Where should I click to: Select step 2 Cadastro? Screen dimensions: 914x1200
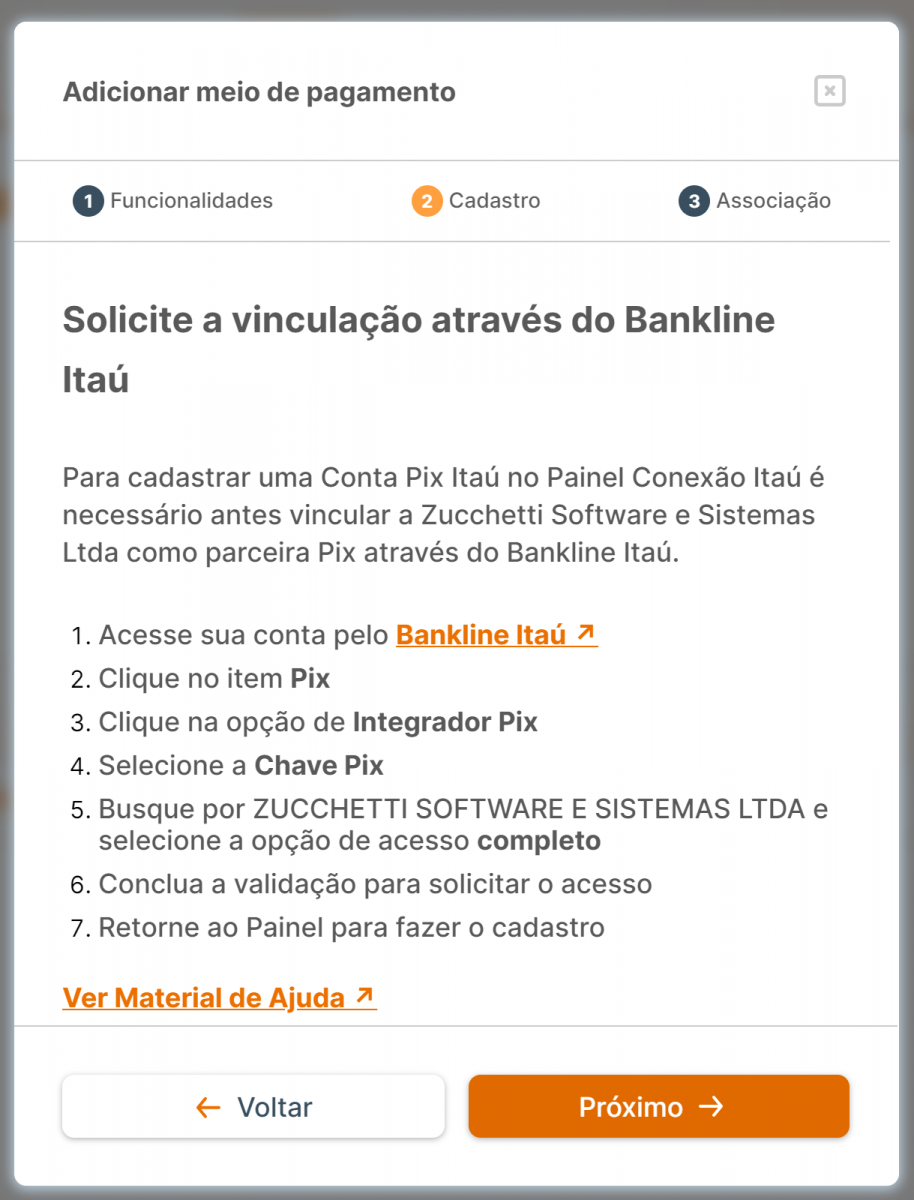[x=476, y=201]
